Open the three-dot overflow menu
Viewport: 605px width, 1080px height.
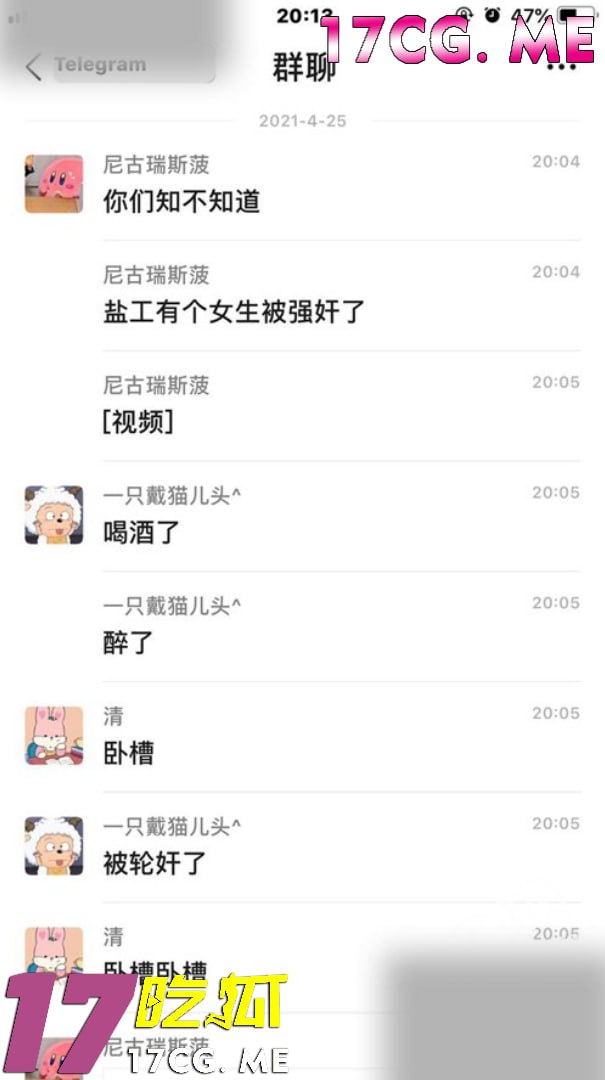pyautogui.click(x=561, y=66)
